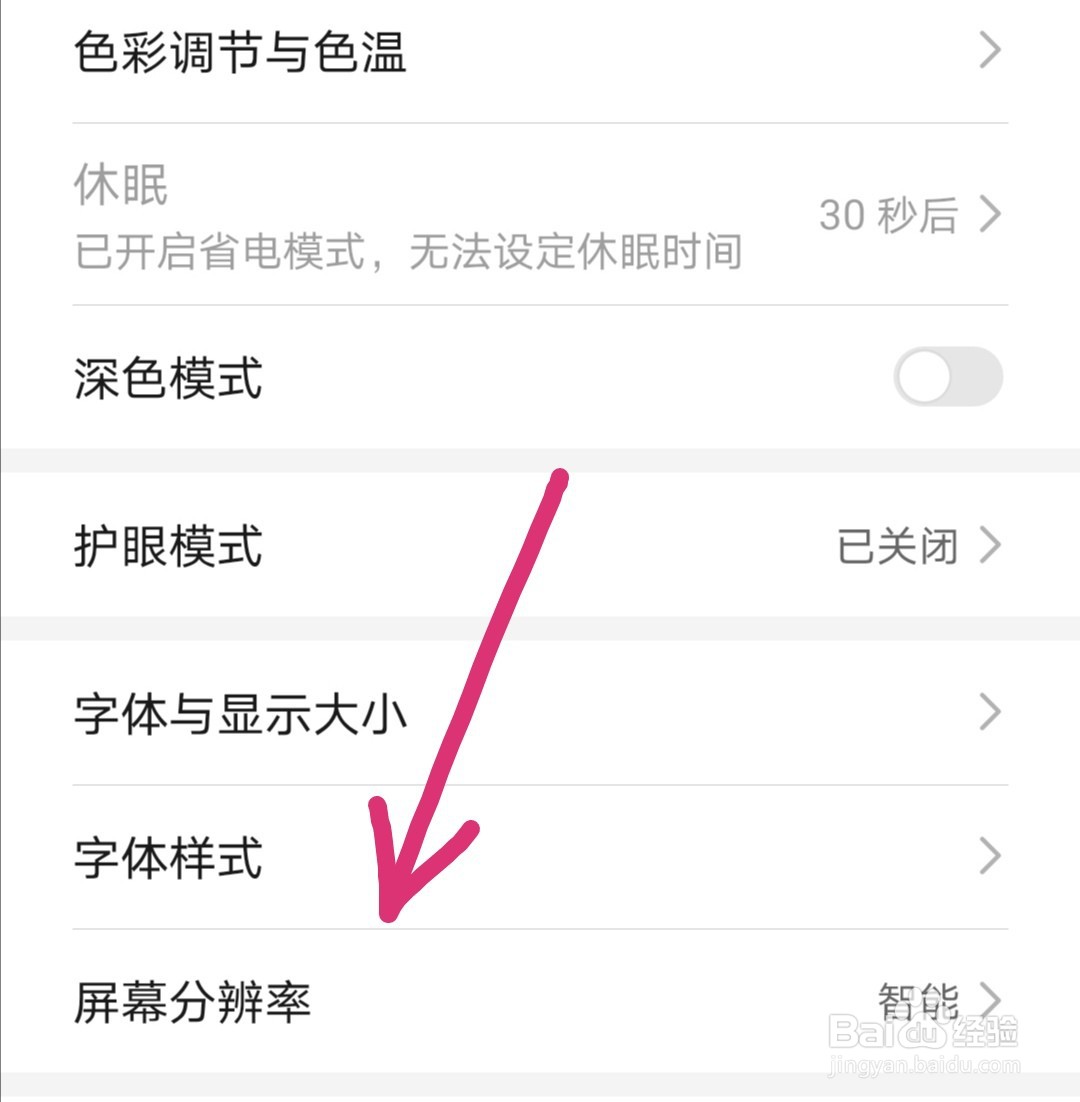Tap chevron beside 30 秒后

coord(989,214)
